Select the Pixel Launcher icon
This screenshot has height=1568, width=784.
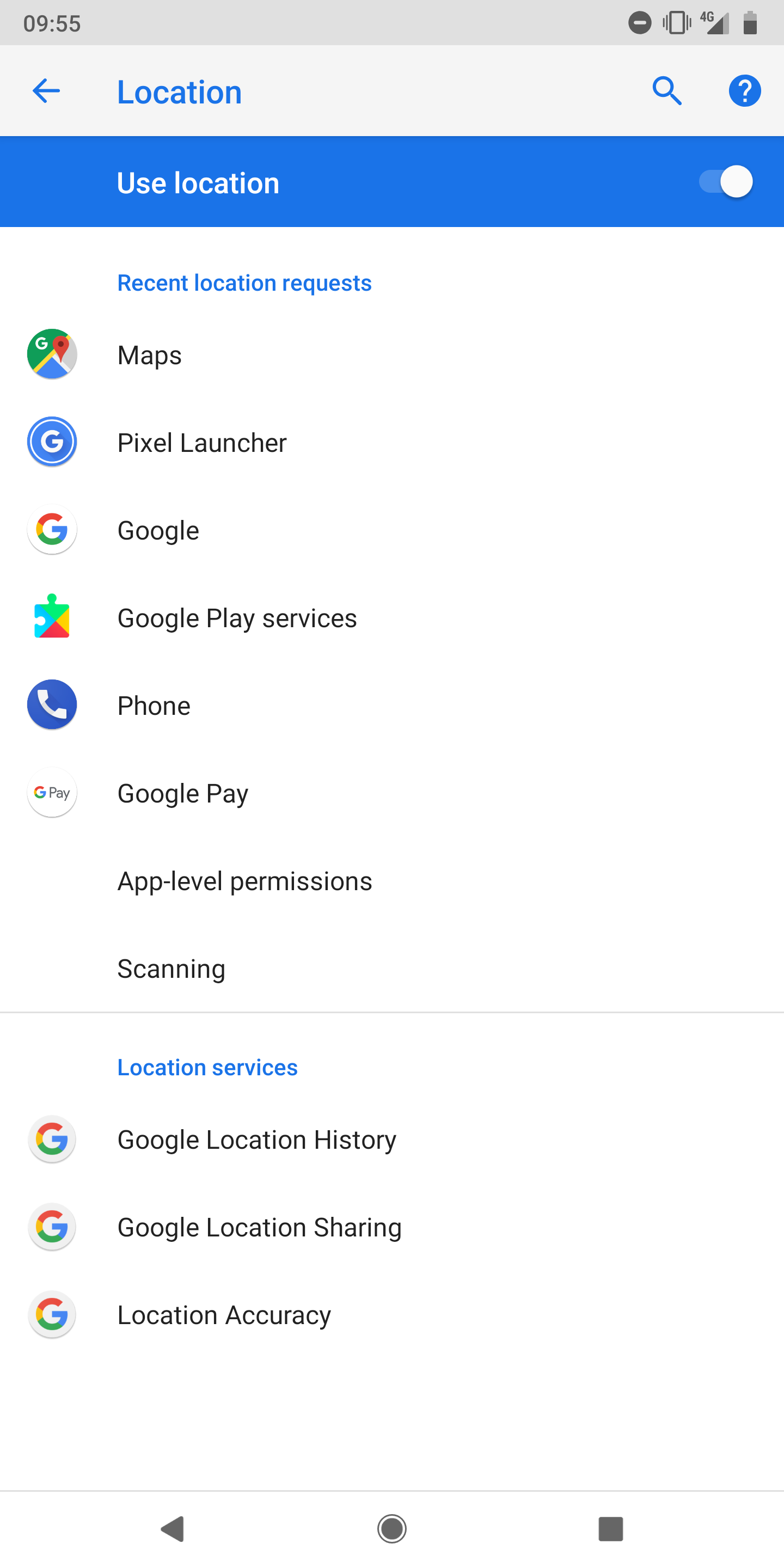[x=52, y=443]
